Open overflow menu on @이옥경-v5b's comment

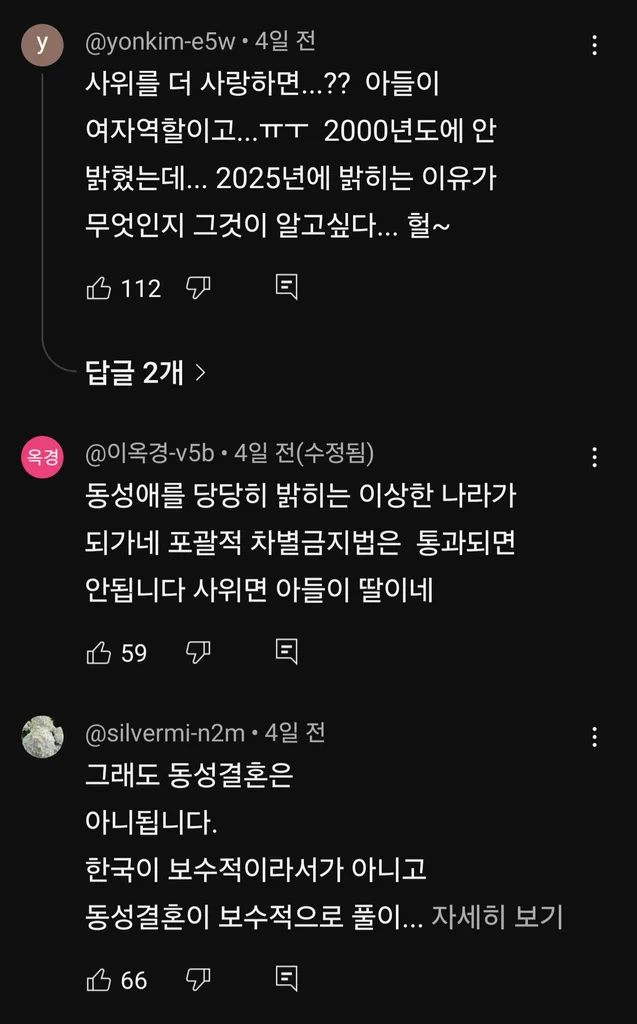pyautogui.click(x=595, y=457)
